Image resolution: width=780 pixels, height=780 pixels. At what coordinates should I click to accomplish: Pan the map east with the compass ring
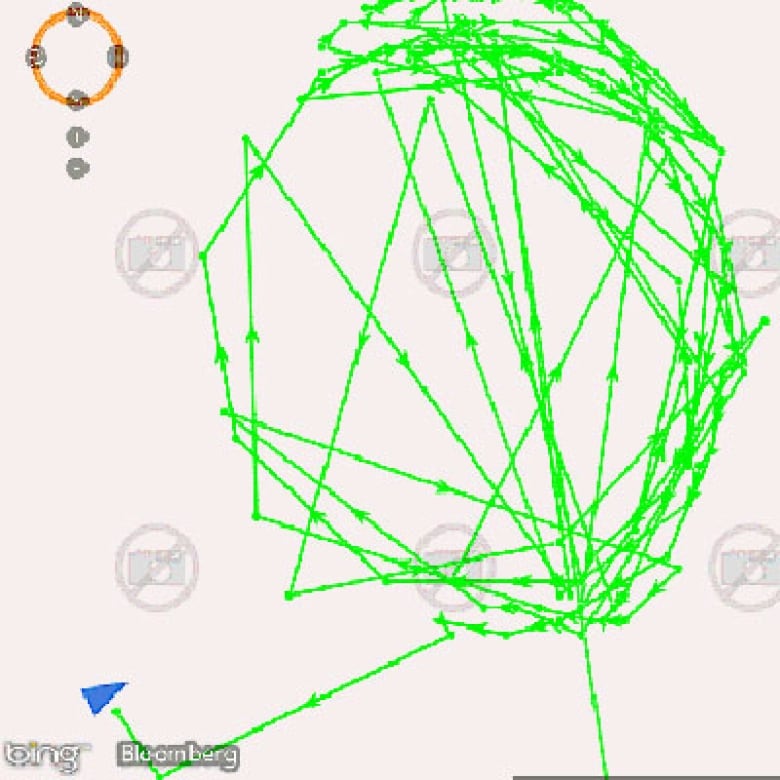tap(118, 57)
